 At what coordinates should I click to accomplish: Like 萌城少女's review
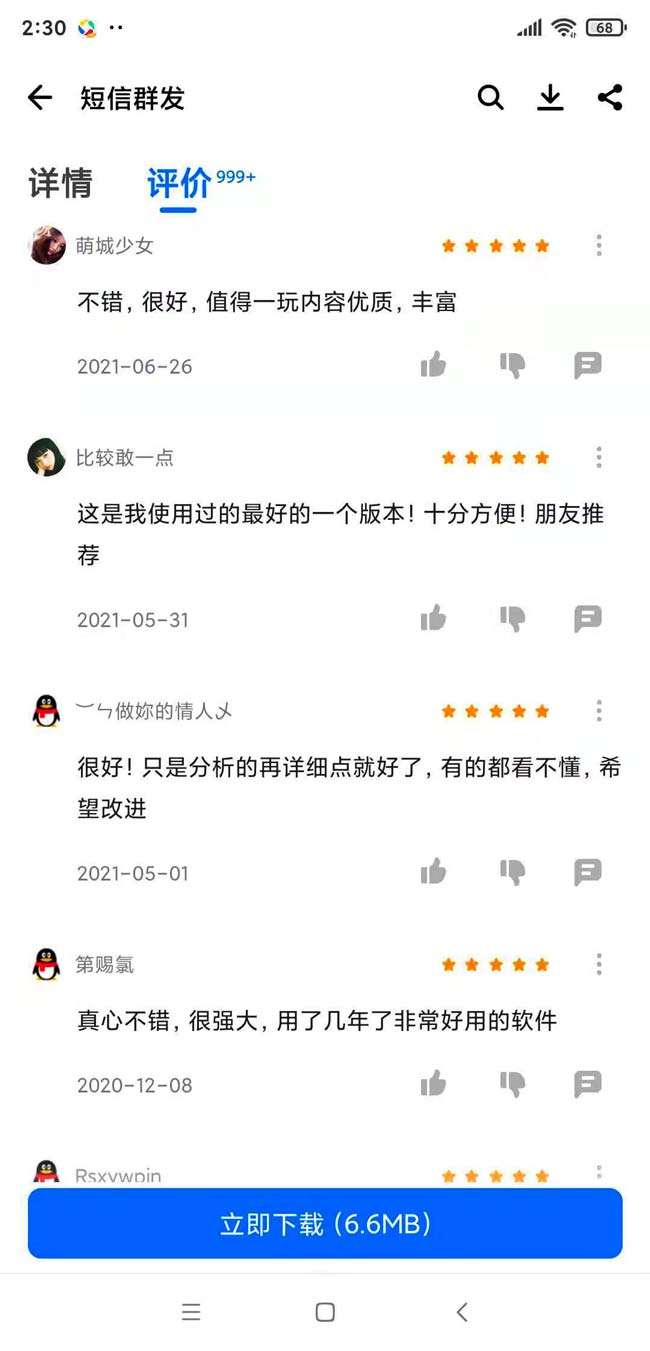click(433, 365)
